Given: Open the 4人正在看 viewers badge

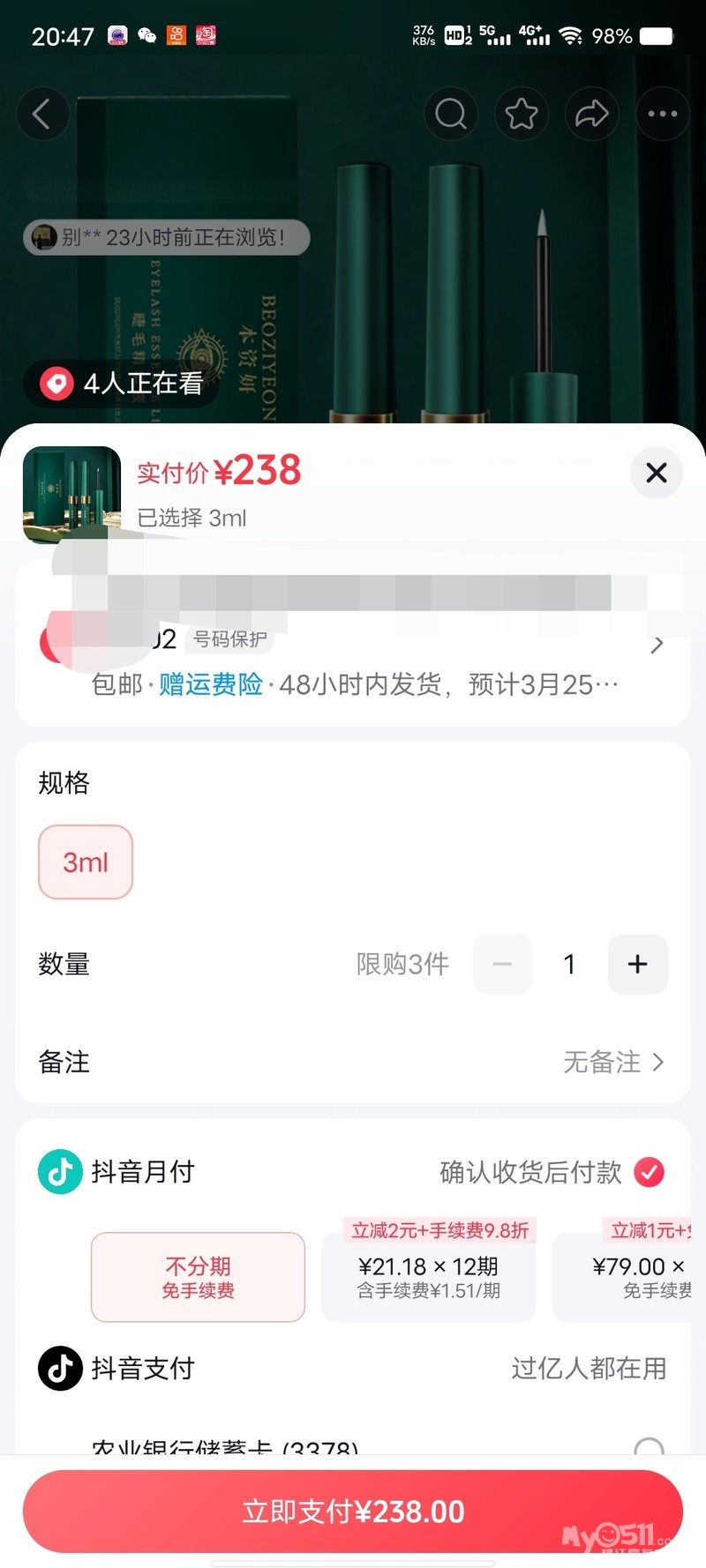Looking at the screenshot, I should point(122,384).
